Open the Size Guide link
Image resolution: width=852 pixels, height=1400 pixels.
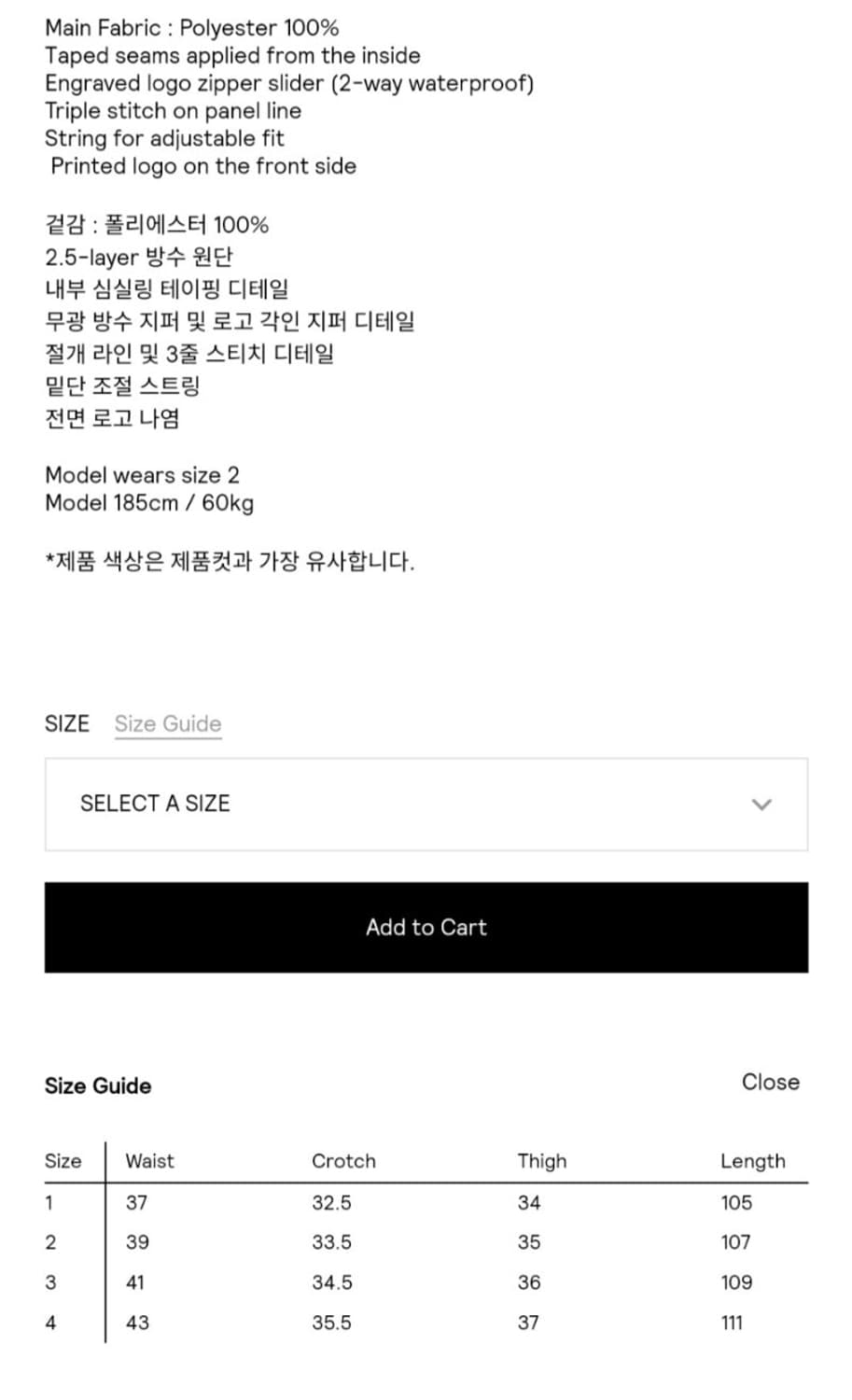(167, 723)
